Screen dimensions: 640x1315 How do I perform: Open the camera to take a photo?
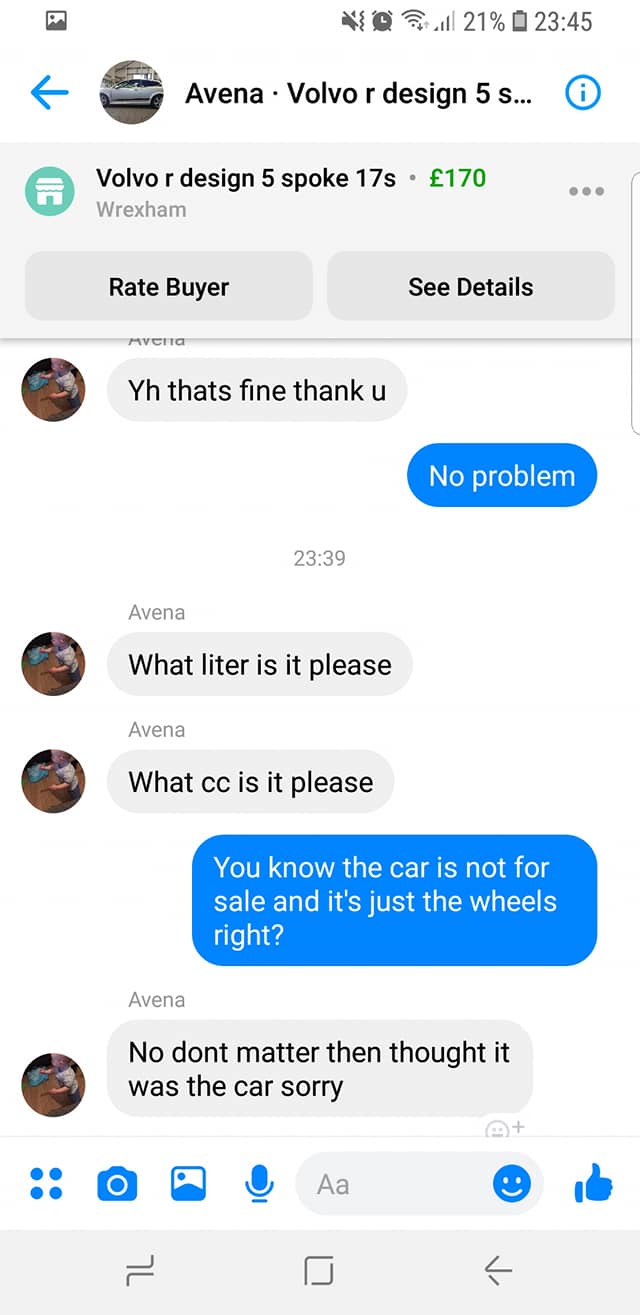pyautogui.click(x=117, y=1185)
